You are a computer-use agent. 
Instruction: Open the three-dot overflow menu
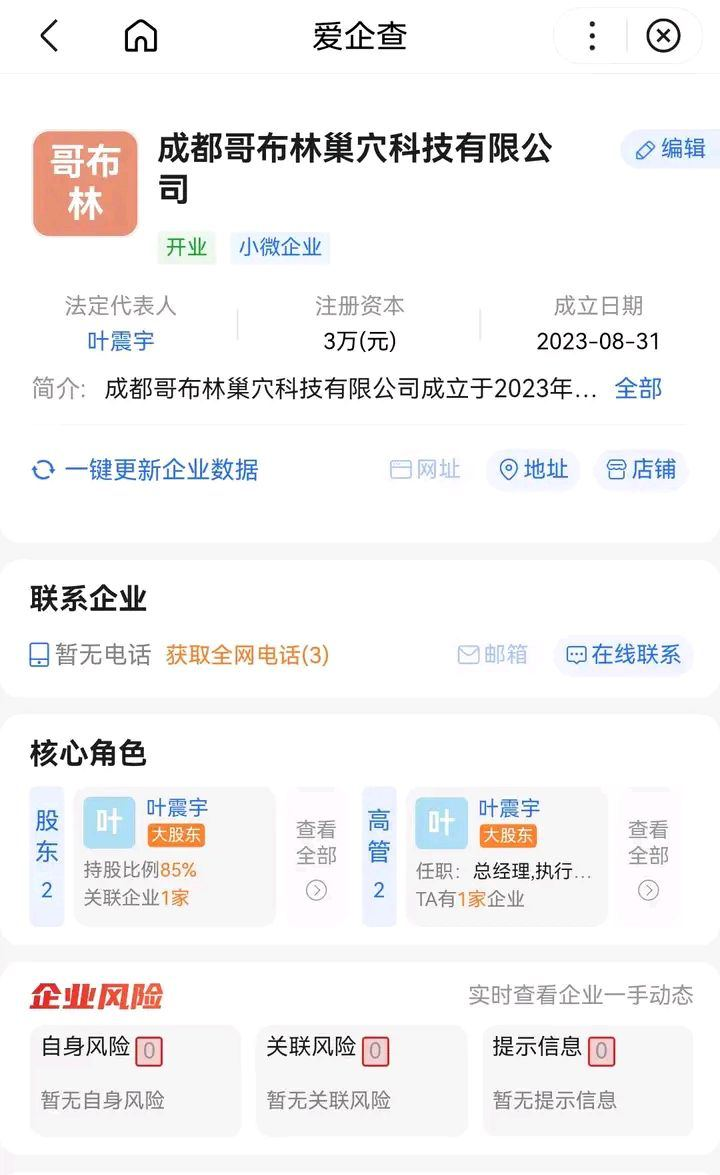592,35
